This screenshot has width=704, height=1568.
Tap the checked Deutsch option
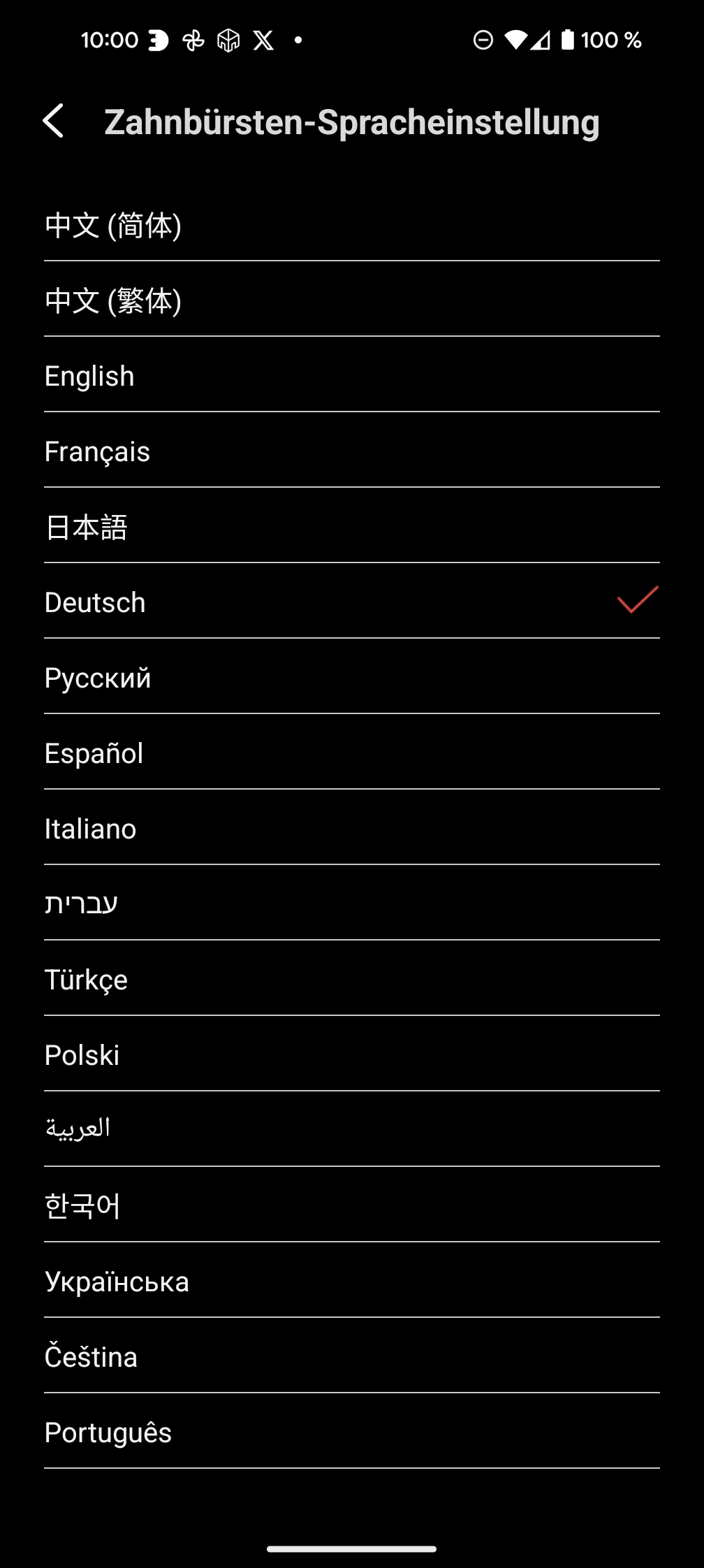95,602
